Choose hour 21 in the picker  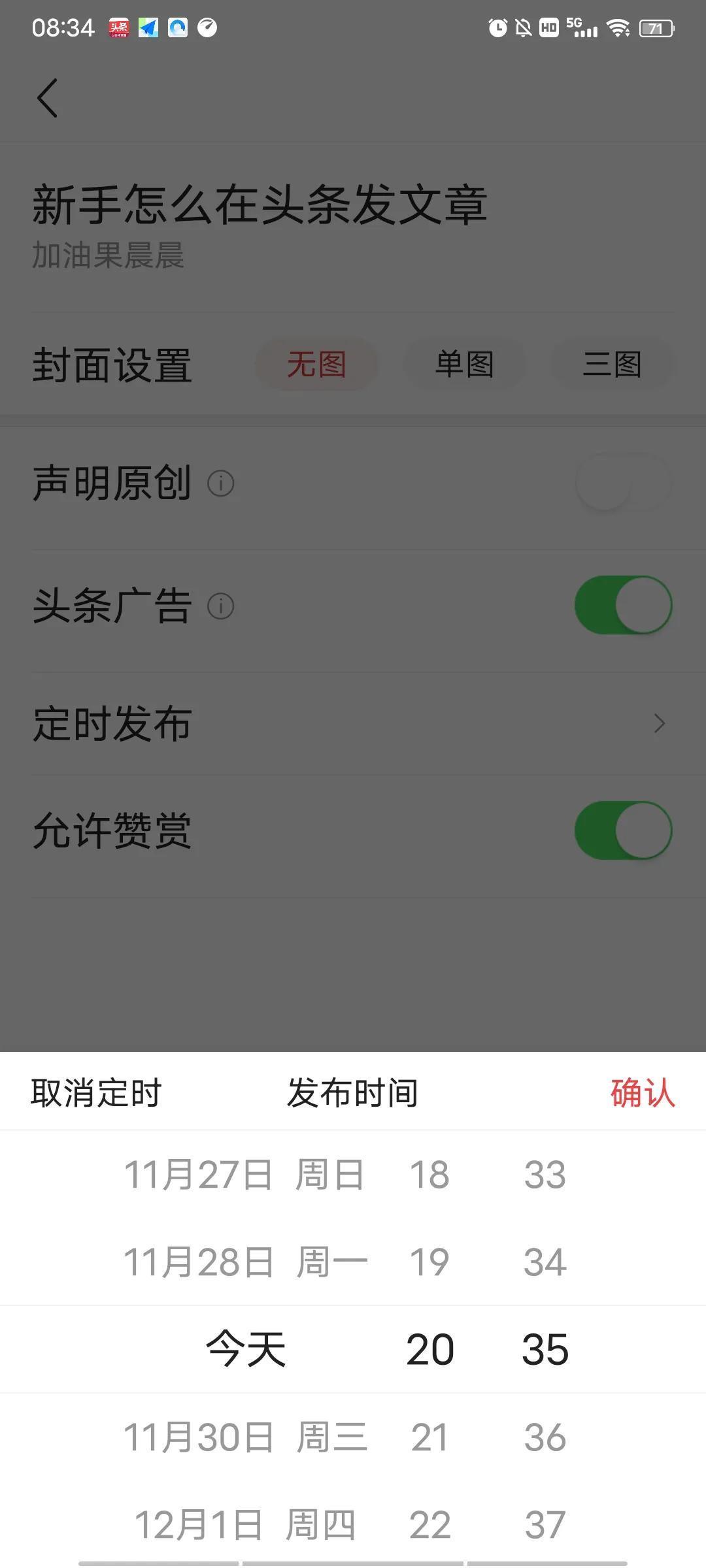pos(429,1437)
